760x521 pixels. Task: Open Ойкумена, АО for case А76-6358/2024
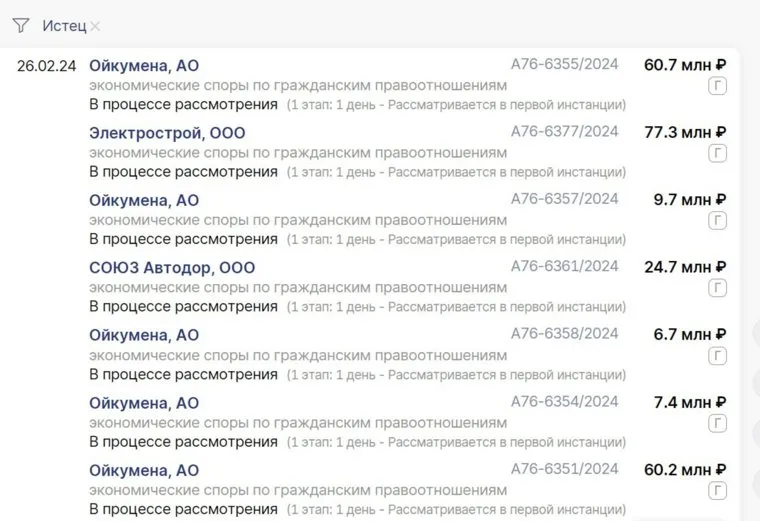pos(144,335)
